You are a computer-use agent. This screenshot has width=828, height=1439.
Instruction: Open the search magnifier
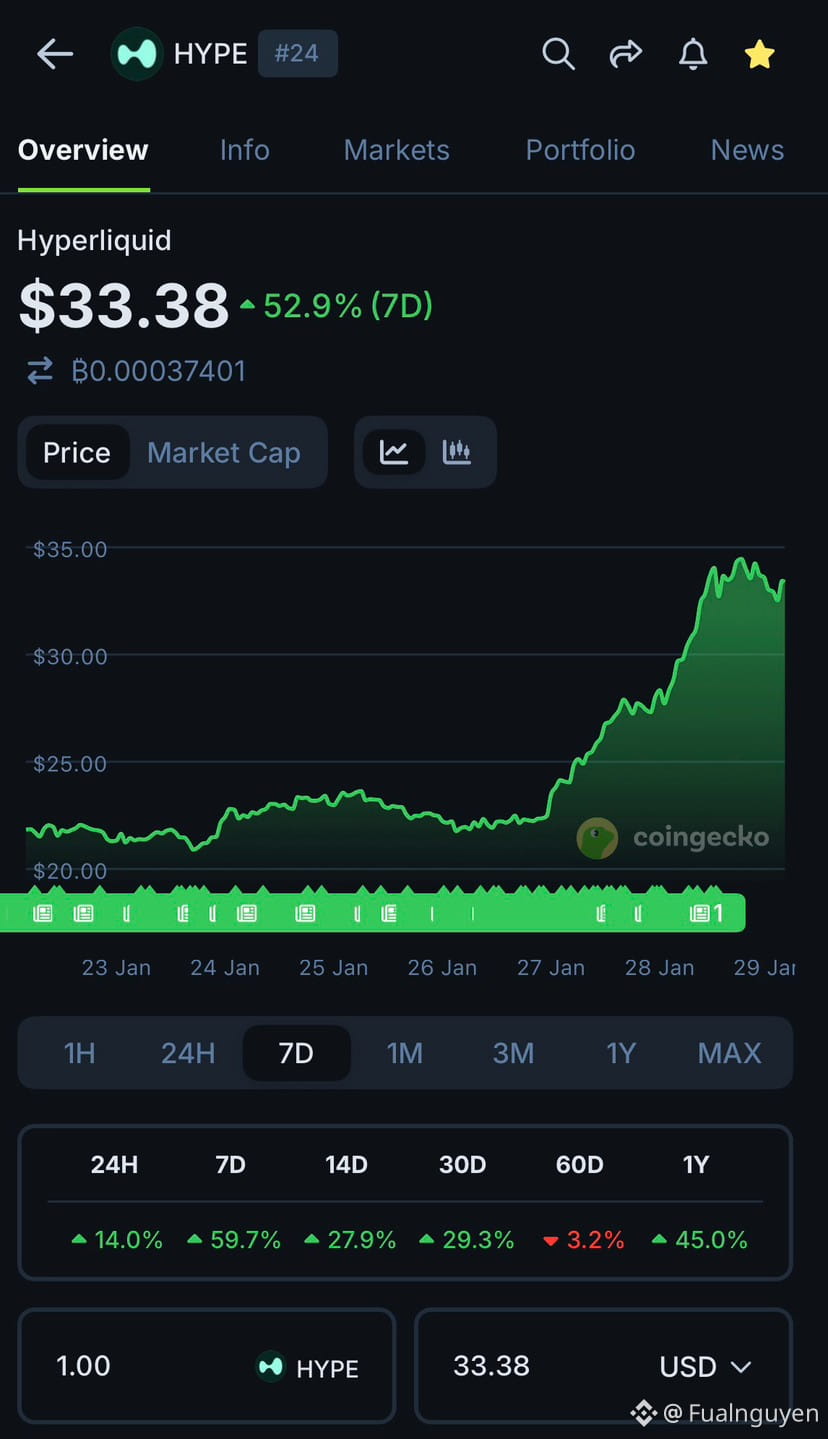click(x=558, y=54)
